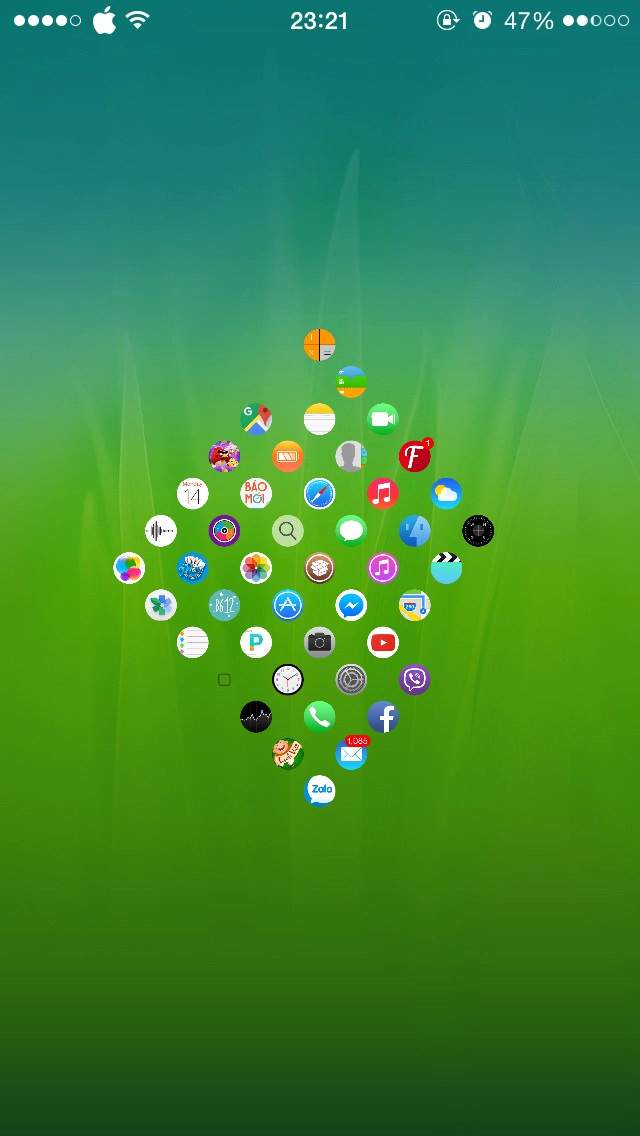This screenshot has width=640, height=1136.
Task: Open the green Phone app
Action: tap(320, 717)
